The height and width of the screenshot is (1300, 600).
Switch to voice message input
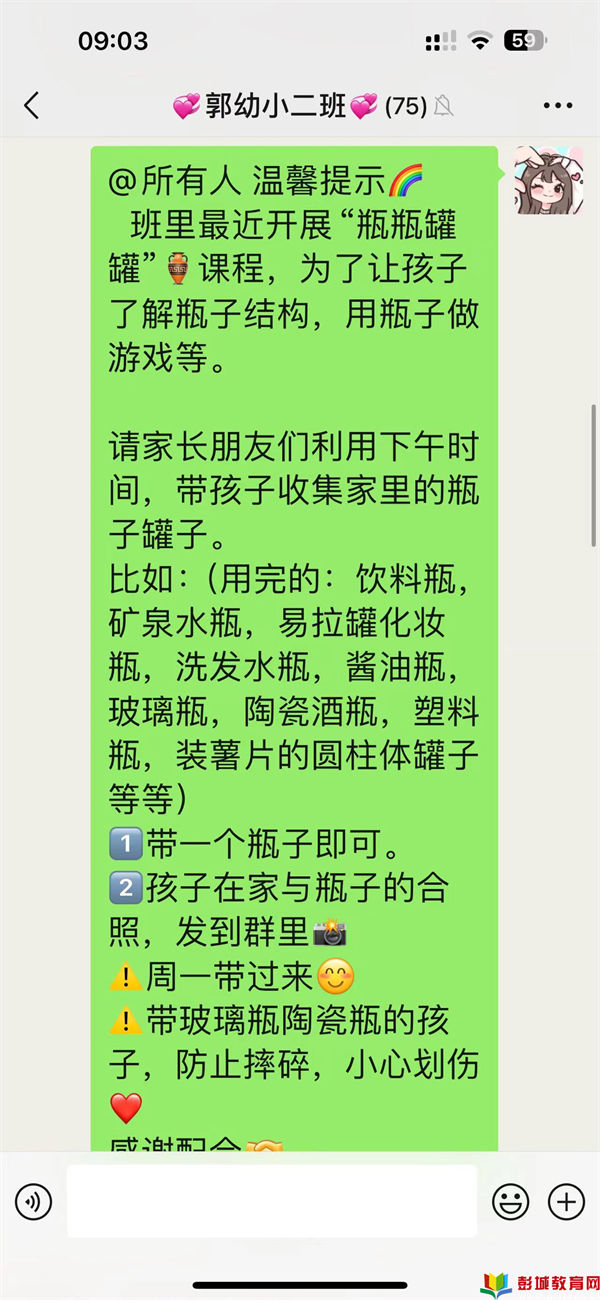point(34,1201)
